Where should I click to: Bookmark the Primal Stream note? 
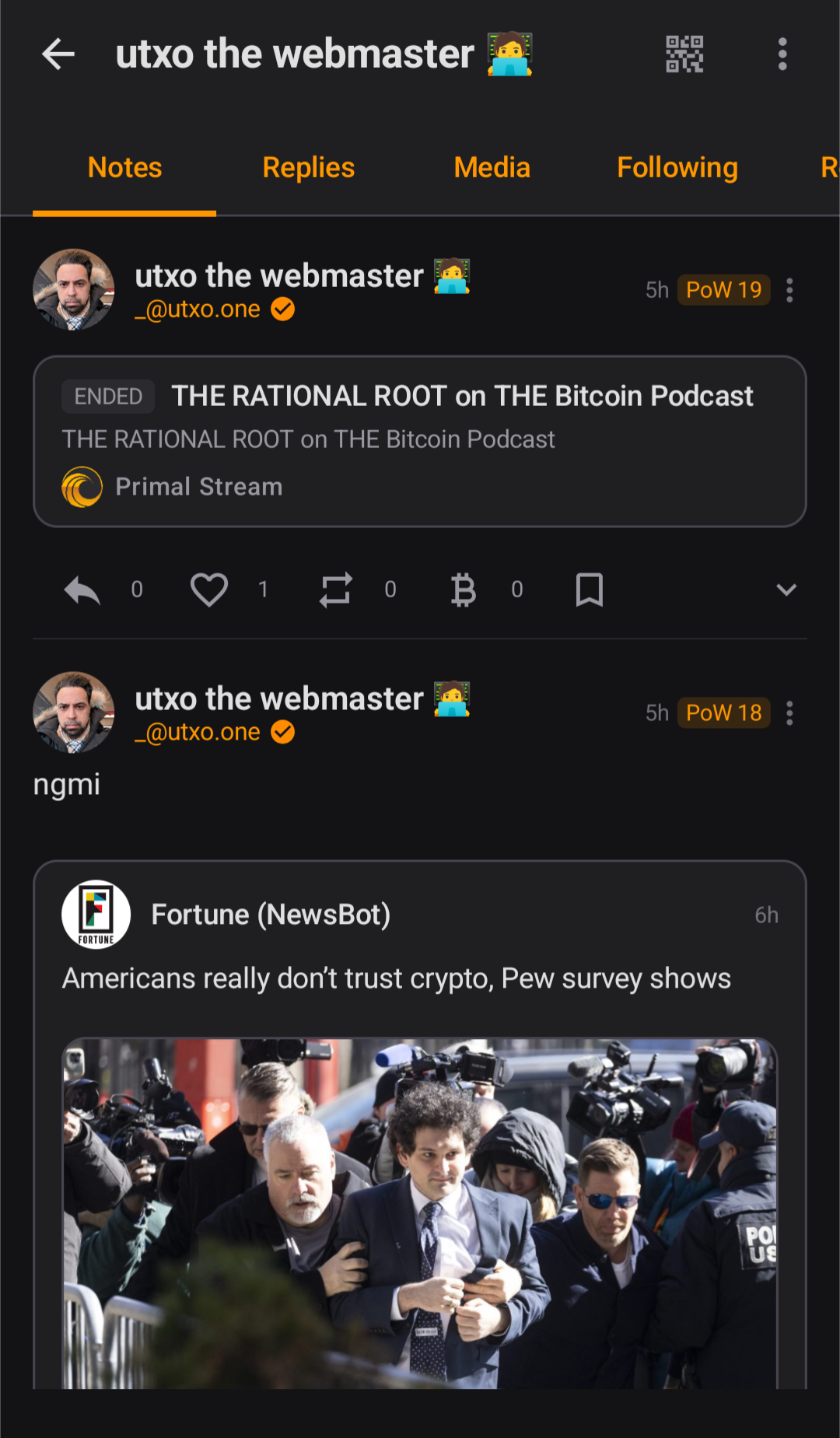[x=589, y=590]
